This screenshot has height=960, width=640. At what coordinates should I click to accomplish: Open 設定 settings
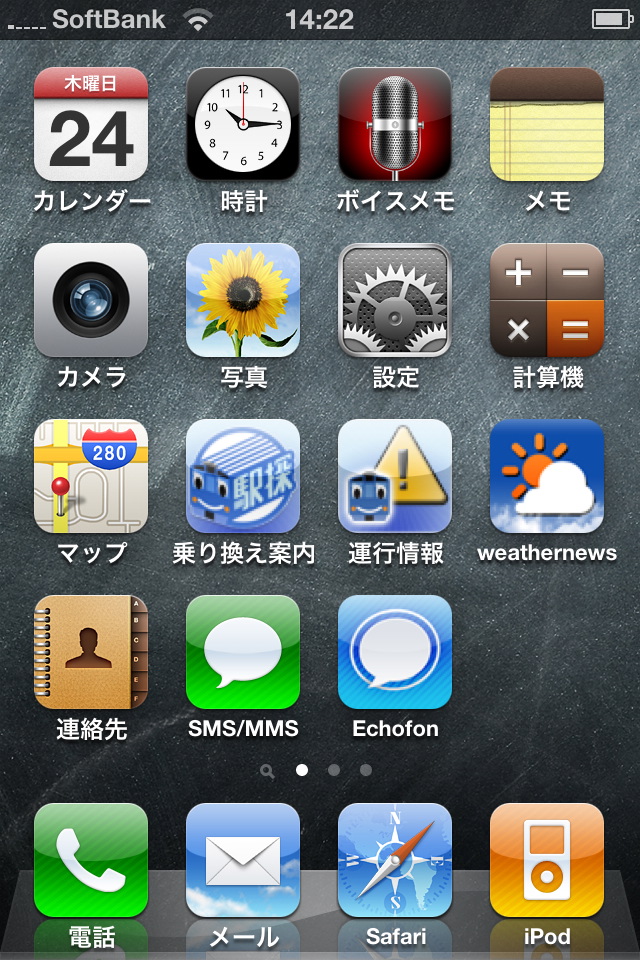(x=395, y=300)
